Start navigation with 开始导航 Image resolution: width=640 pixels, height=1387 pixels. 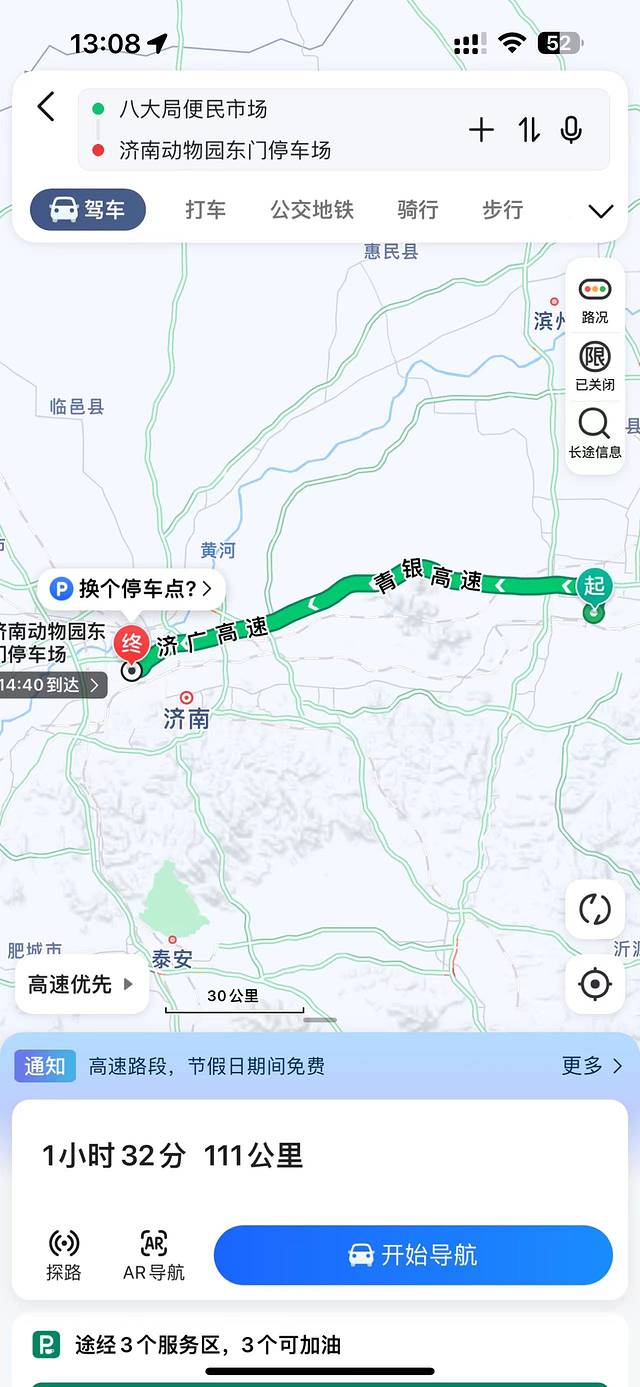coord(413,1255)
